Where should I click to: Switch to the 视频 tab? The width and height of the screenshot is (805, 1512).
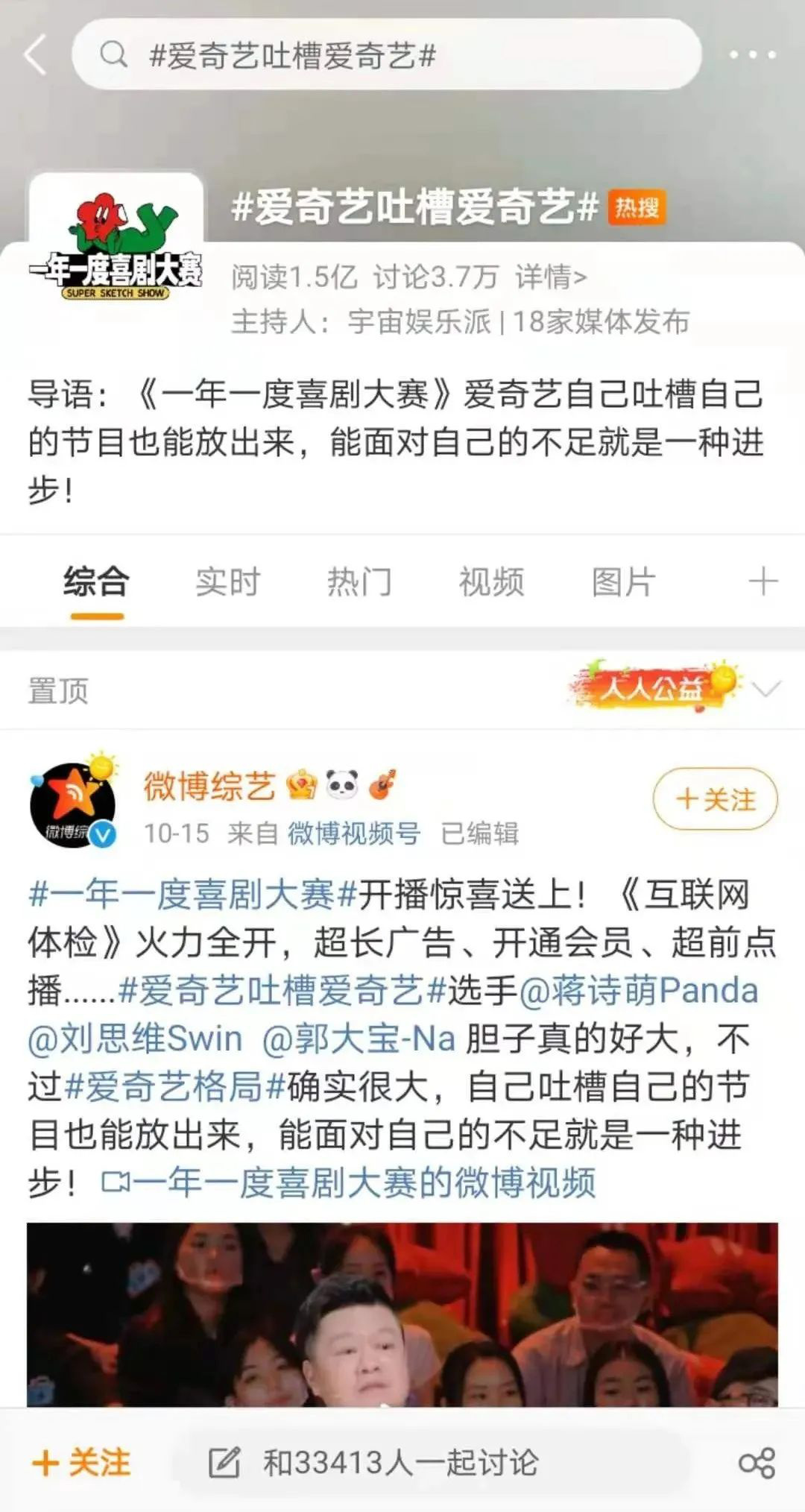tap(491, 582)
